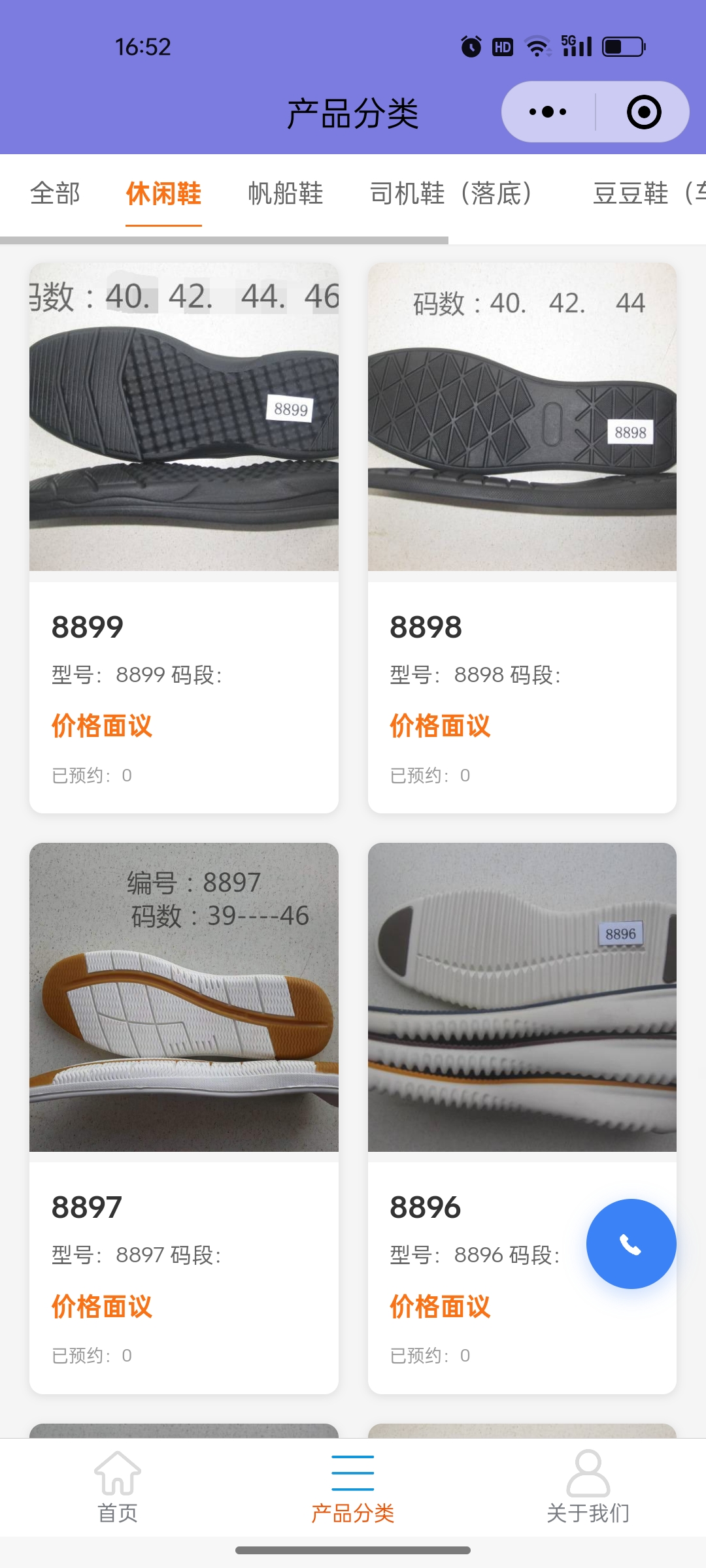Close the mini program via circle icon

643,112
